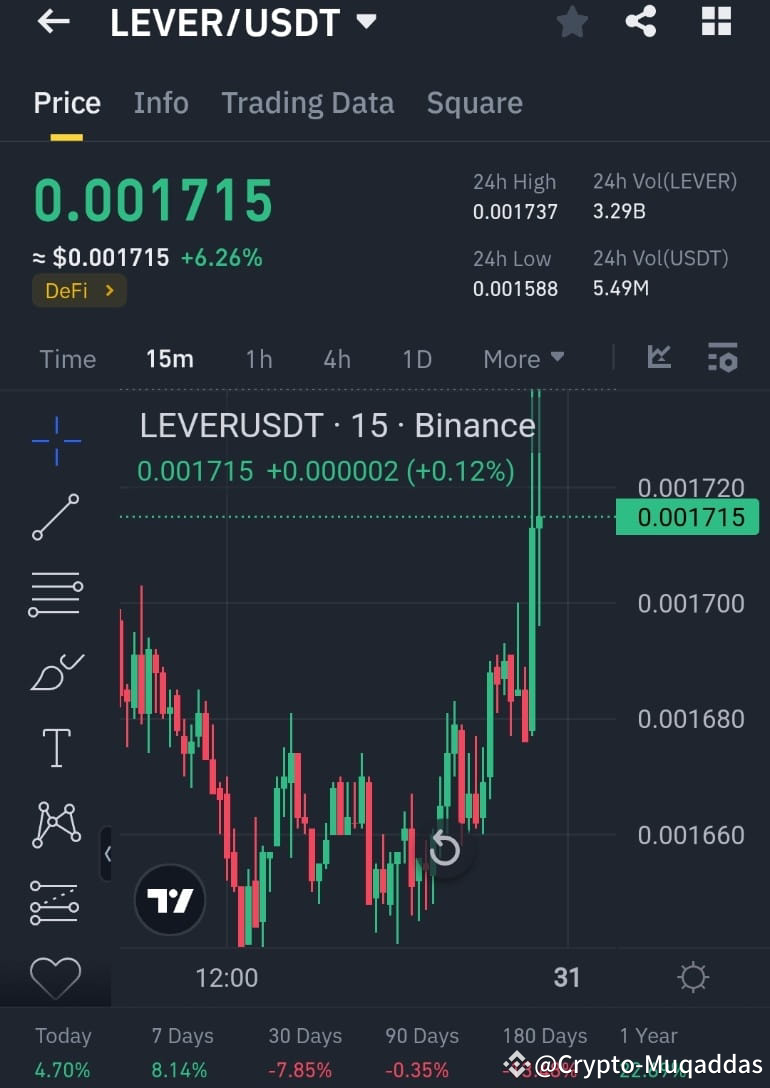Open the LEVER/USDT pair selector dropdown

pyautogui.click(x=366, y=20)
